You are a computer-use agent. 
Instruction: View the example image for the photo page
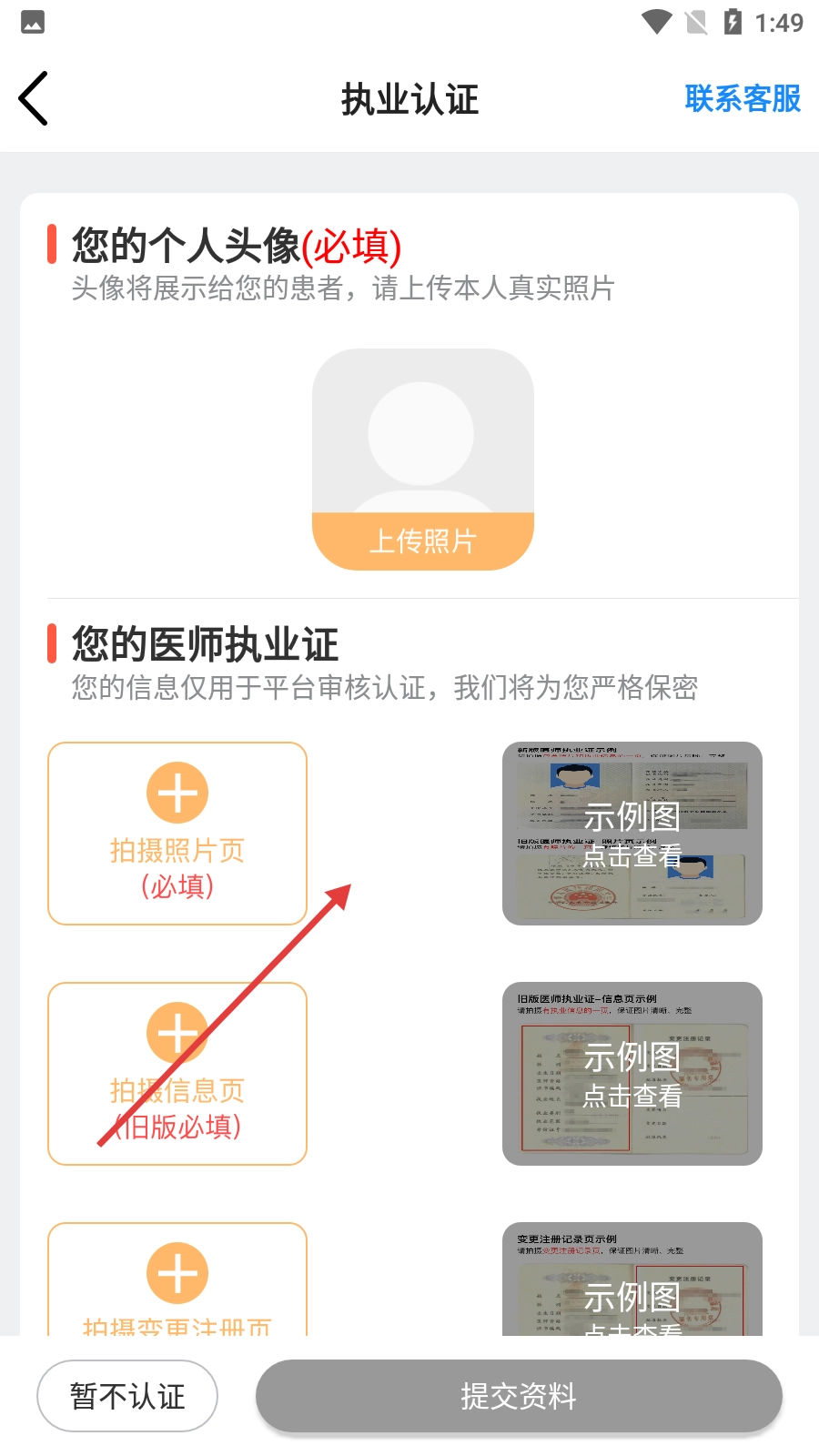[x=632, y=834]
